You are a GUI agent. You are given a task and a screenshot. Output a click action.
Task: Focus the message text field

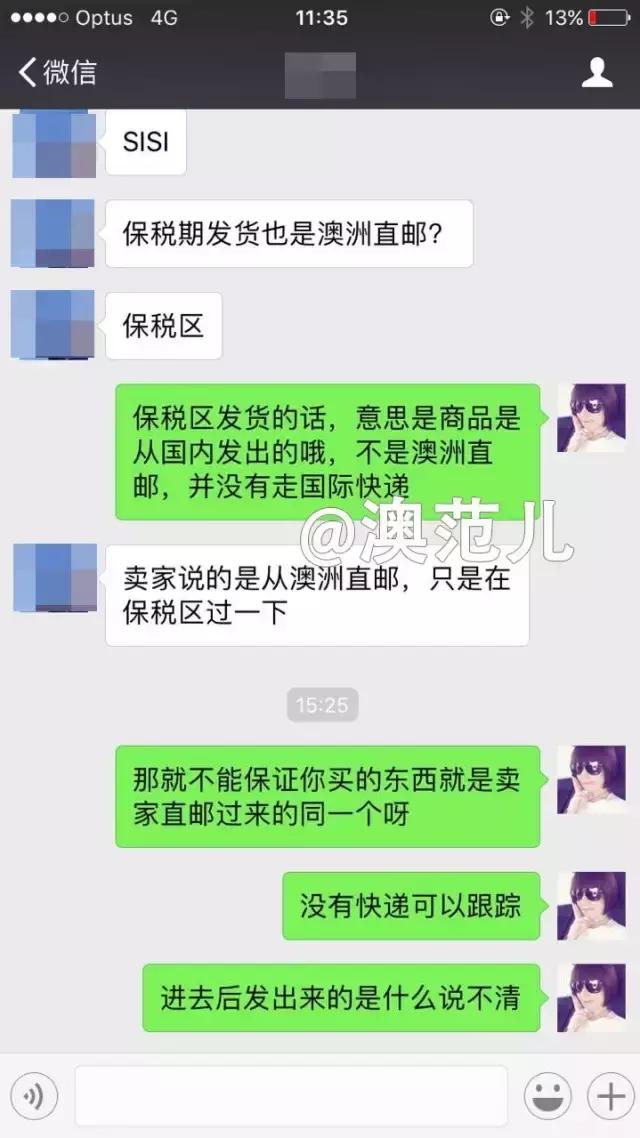(290, 1096)
